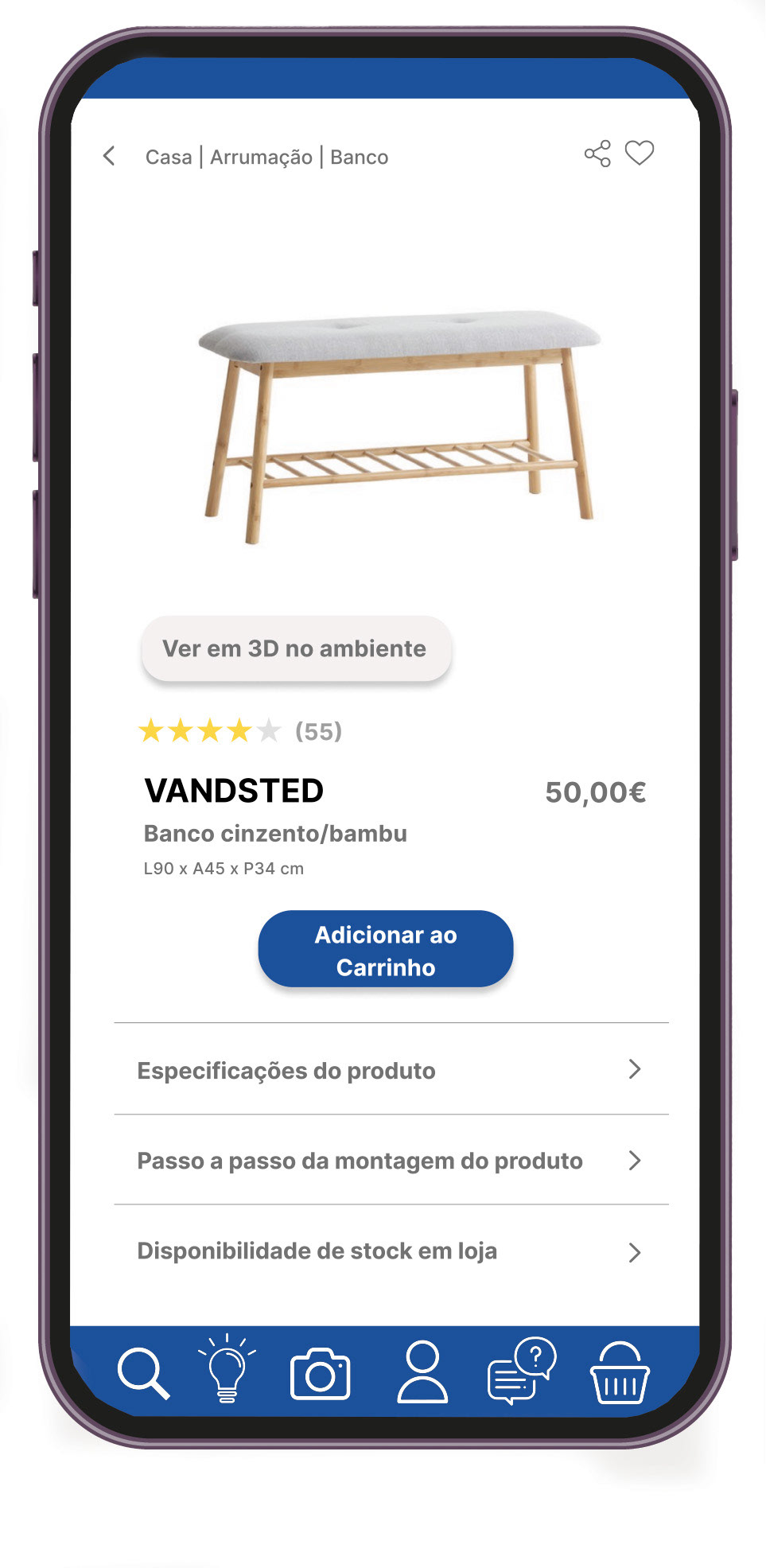Check Disponibilidade de stock em loja
The image size is (766, 1568).
pos(391,1251)
